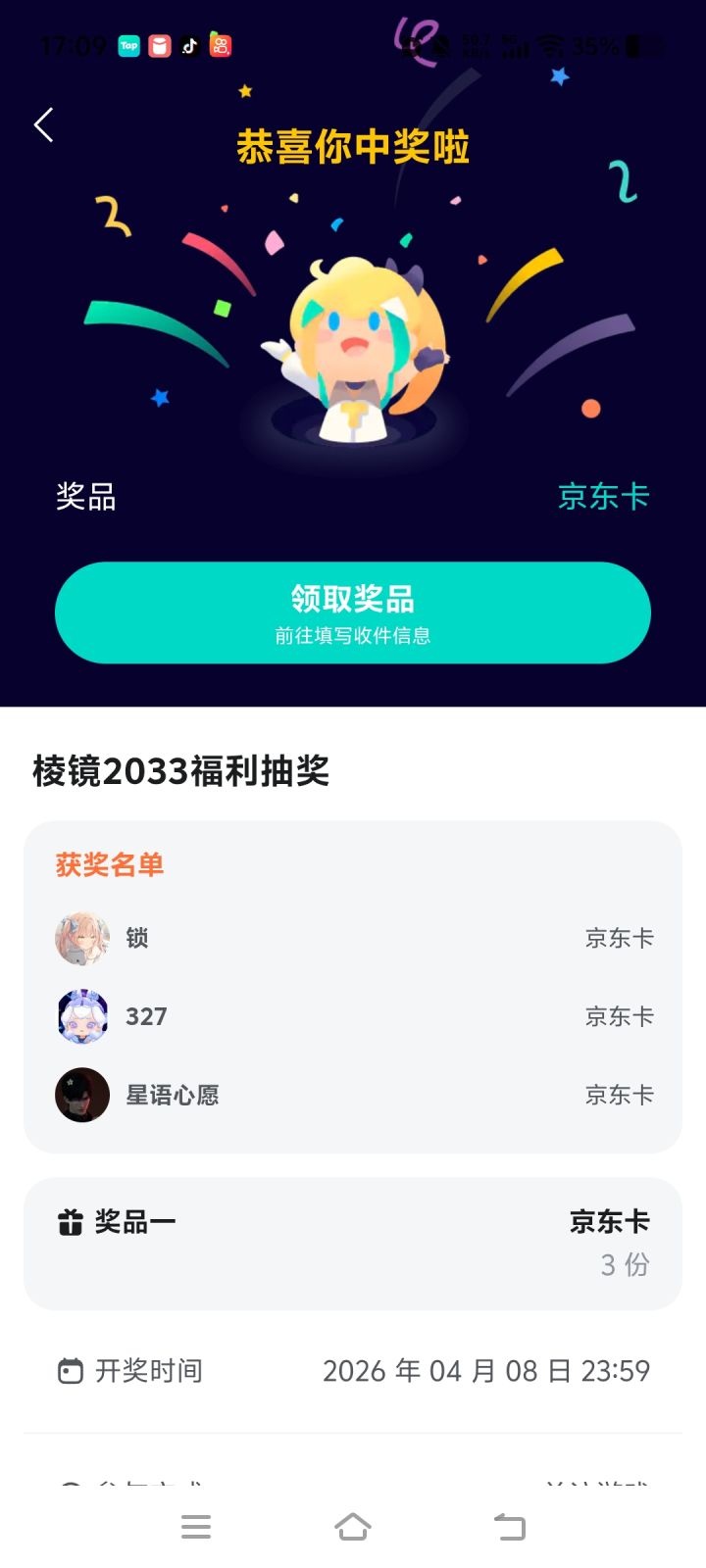Go back using the top-left arrow

pyautogui.click(x=43, y=125)
